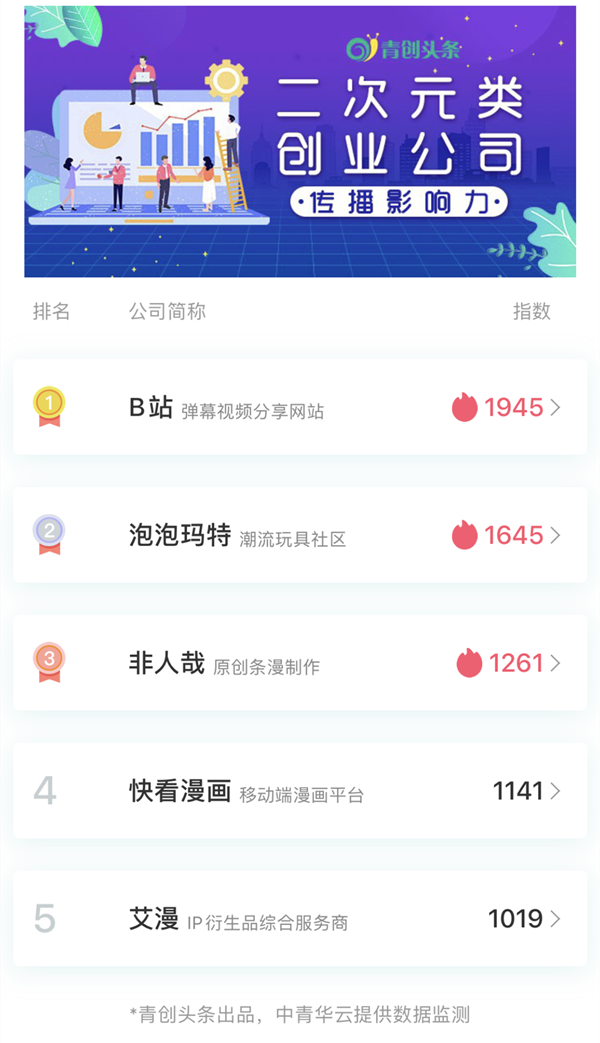Open 快看漫画 ranked fourth

300,791
